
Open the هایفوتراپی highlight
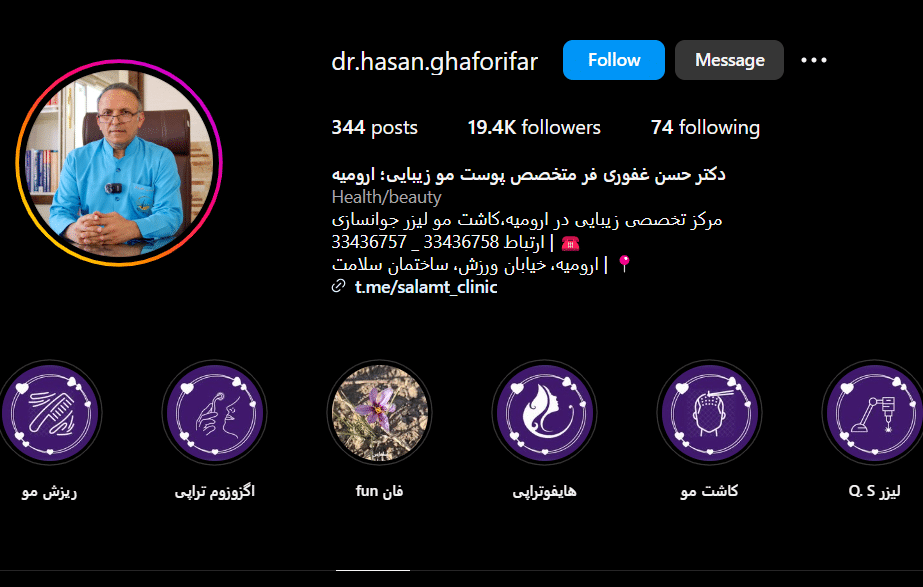coord(544,412)
